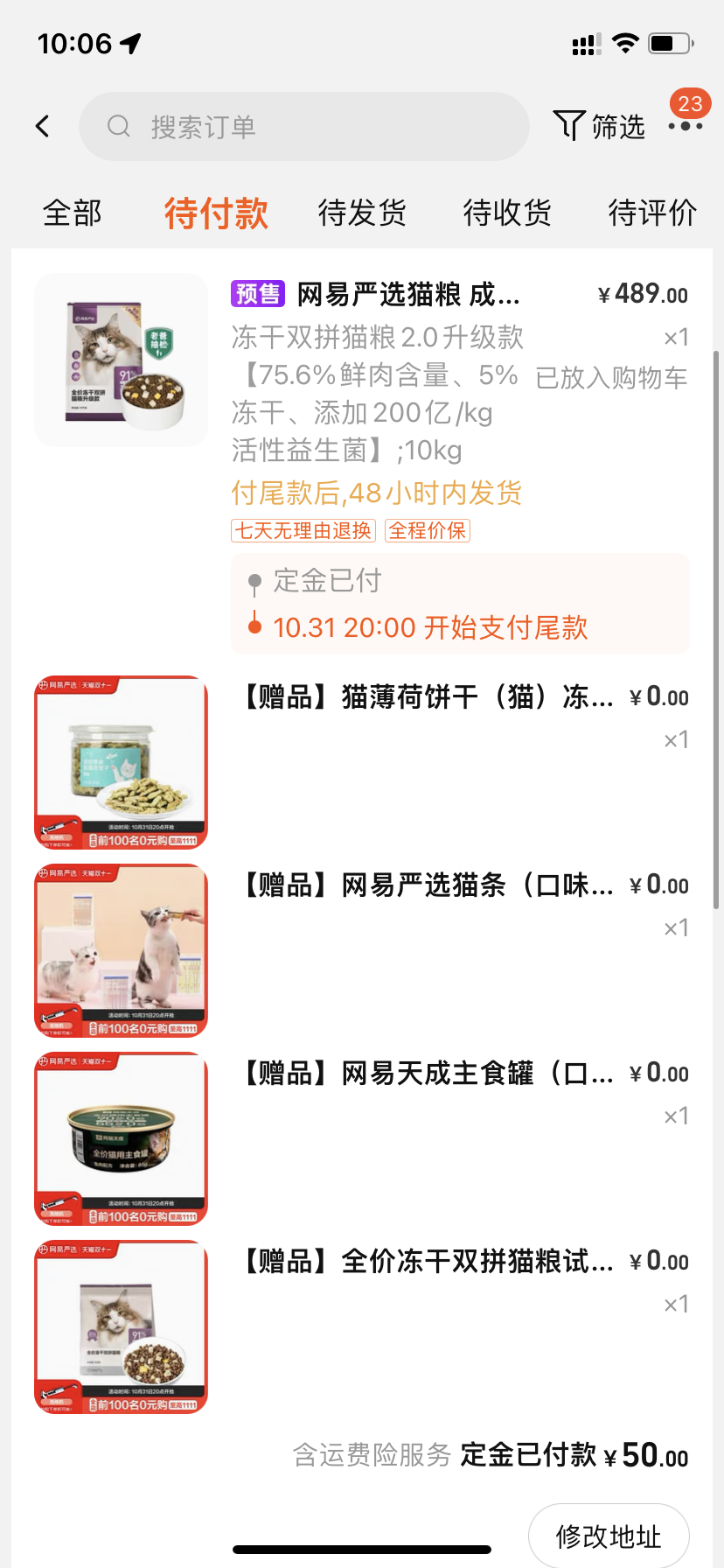
Task: Select the 待付款 tab
Action: point(216,213)
